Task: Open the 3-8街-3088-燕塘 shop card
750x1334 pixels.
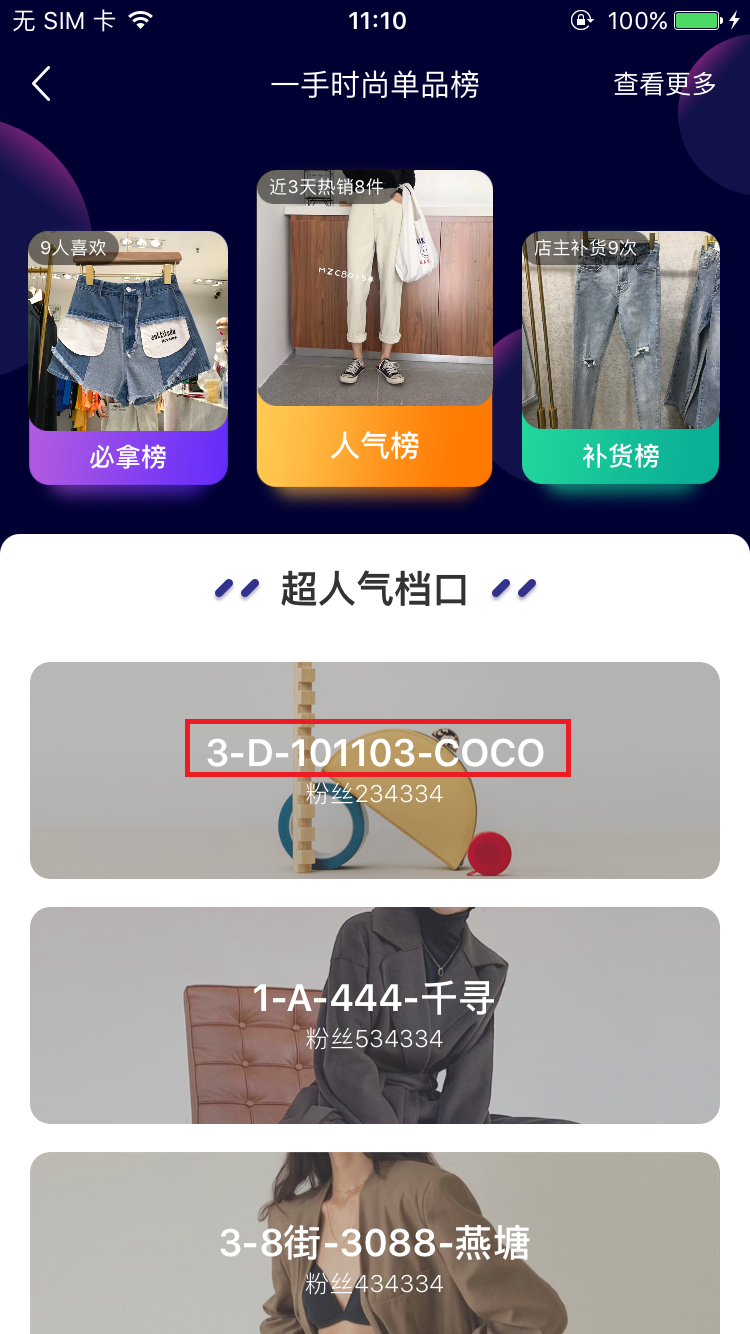Action: [375, 1243]
